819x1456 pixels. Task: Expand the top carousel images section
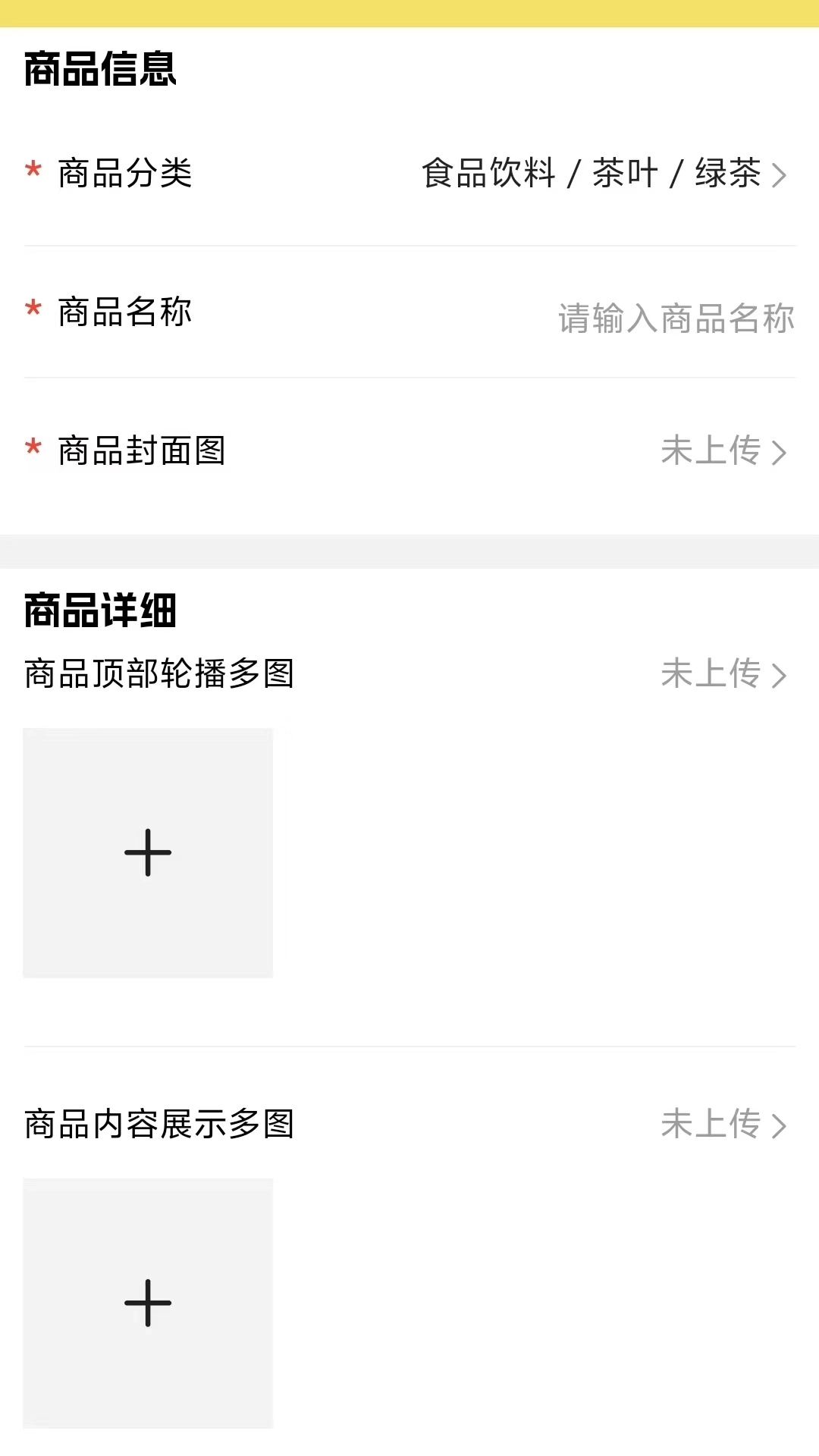pos(409,676)
